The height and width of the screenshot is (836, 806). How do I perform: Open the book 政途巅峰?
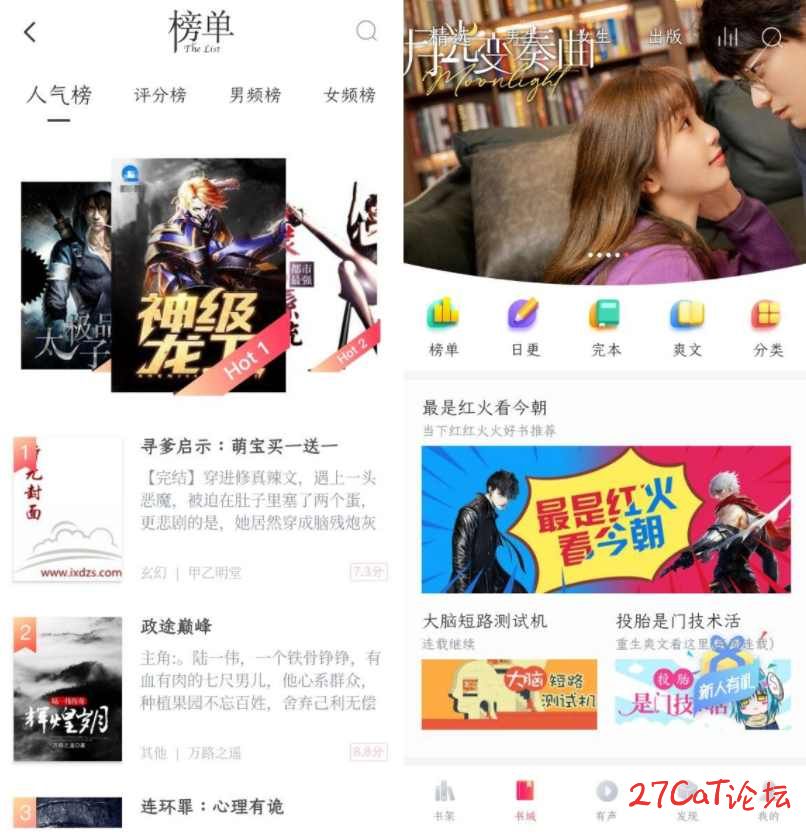tap(176, 627)
